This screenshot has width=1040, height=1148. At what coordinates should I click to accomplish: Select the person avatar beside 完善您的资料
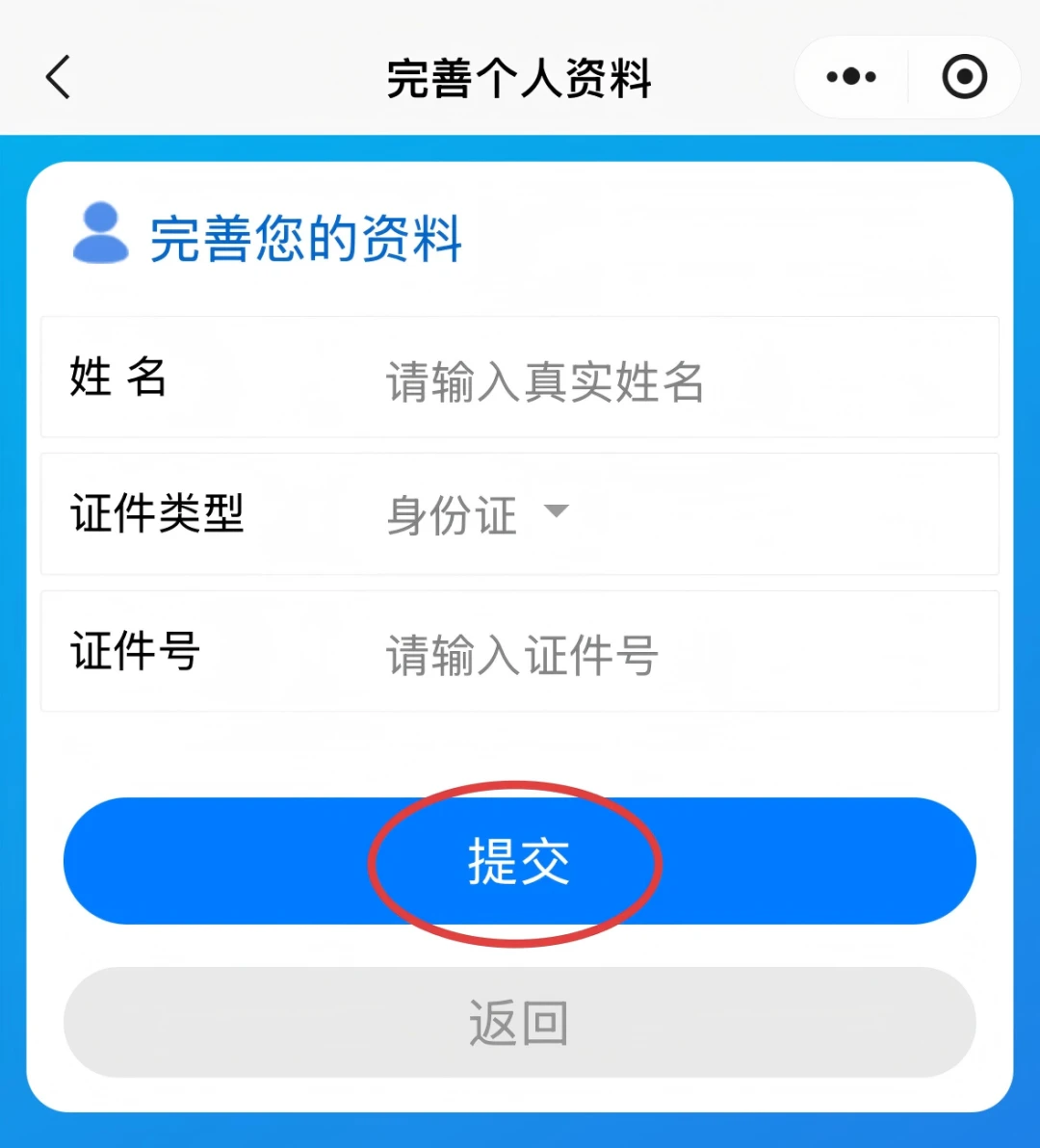pyautogui.click(x=100, y=232)
